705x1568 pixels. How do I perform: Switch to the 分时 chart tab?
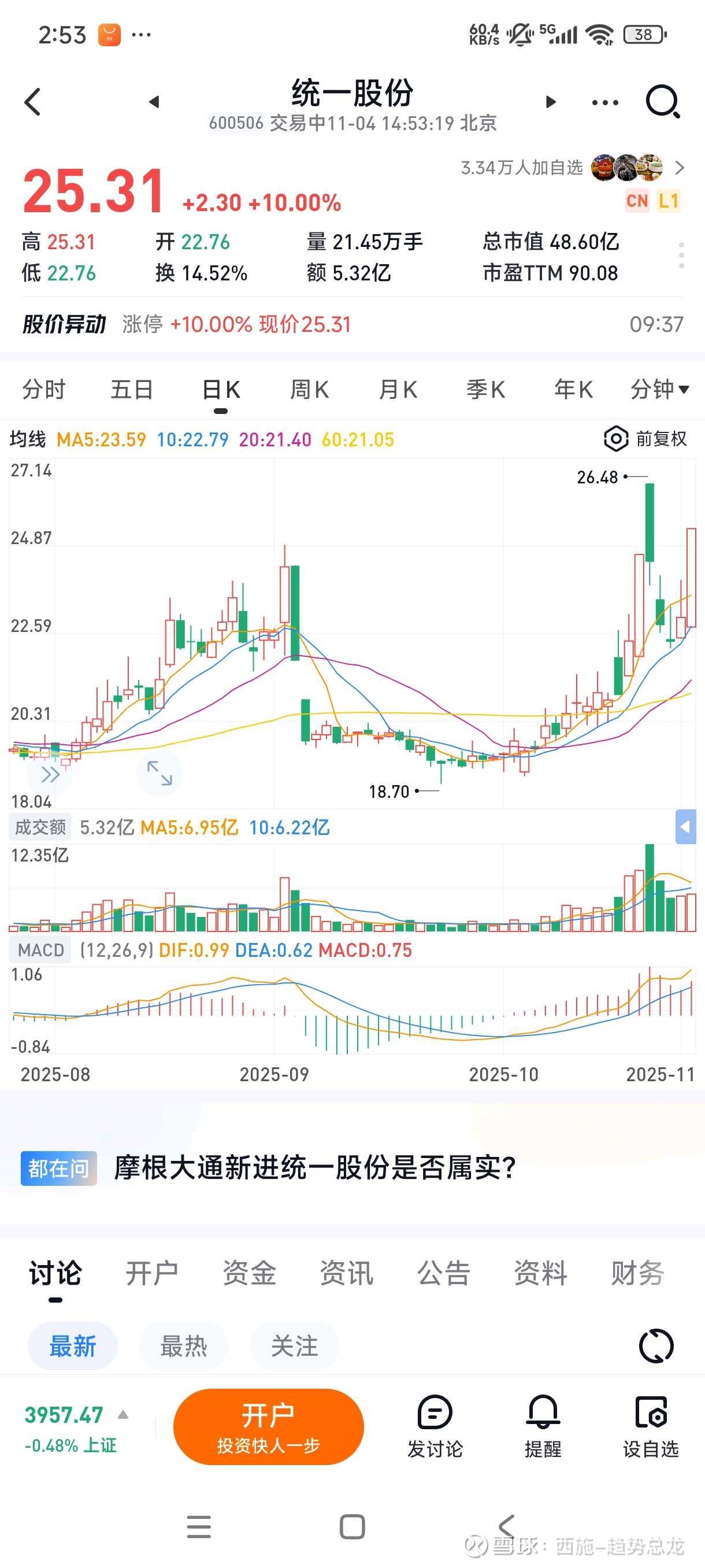pyautogui.click(x=44, y=390)
